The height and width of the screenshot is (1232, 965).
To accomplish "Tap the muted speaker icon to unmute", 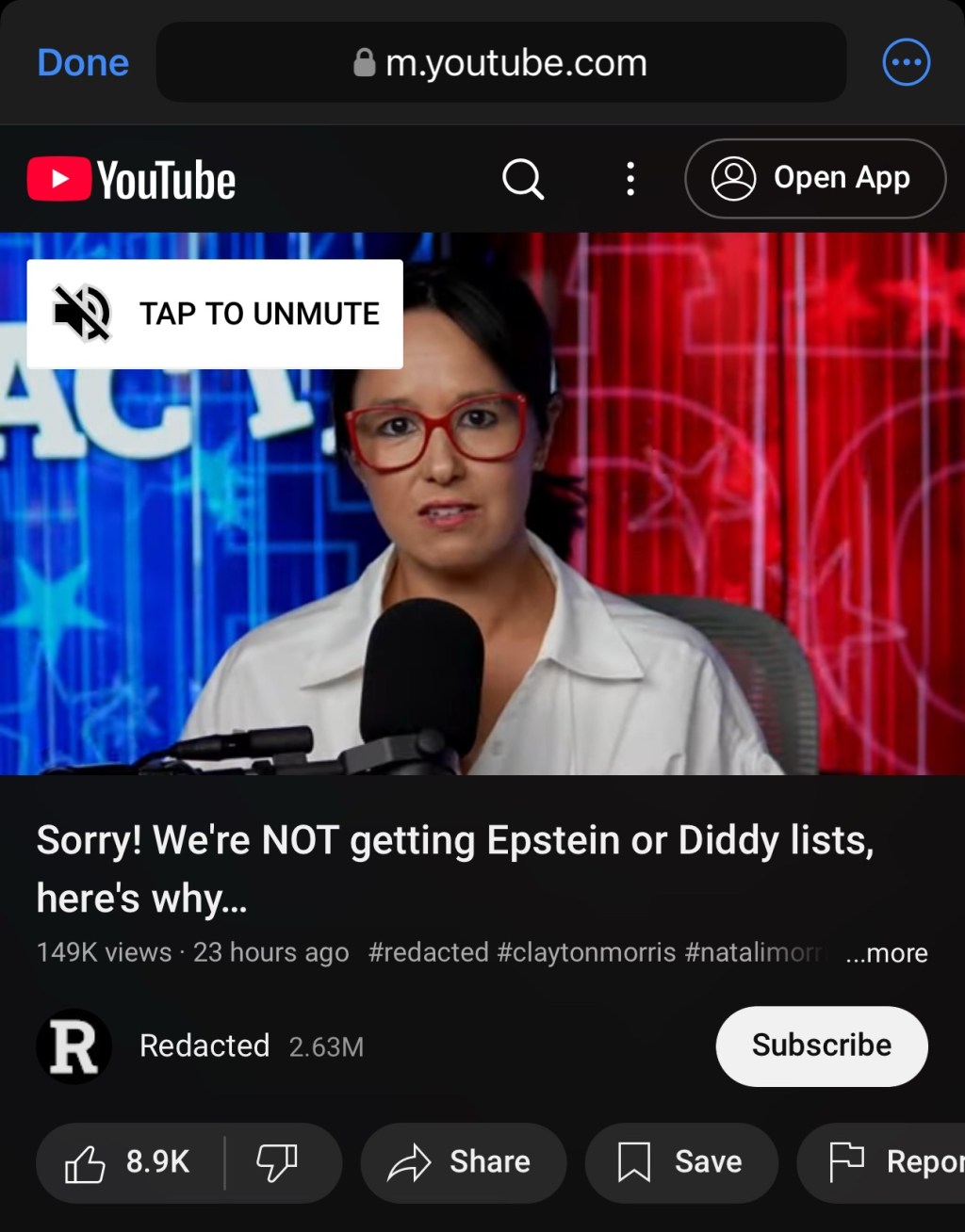I will click(80, 314).
